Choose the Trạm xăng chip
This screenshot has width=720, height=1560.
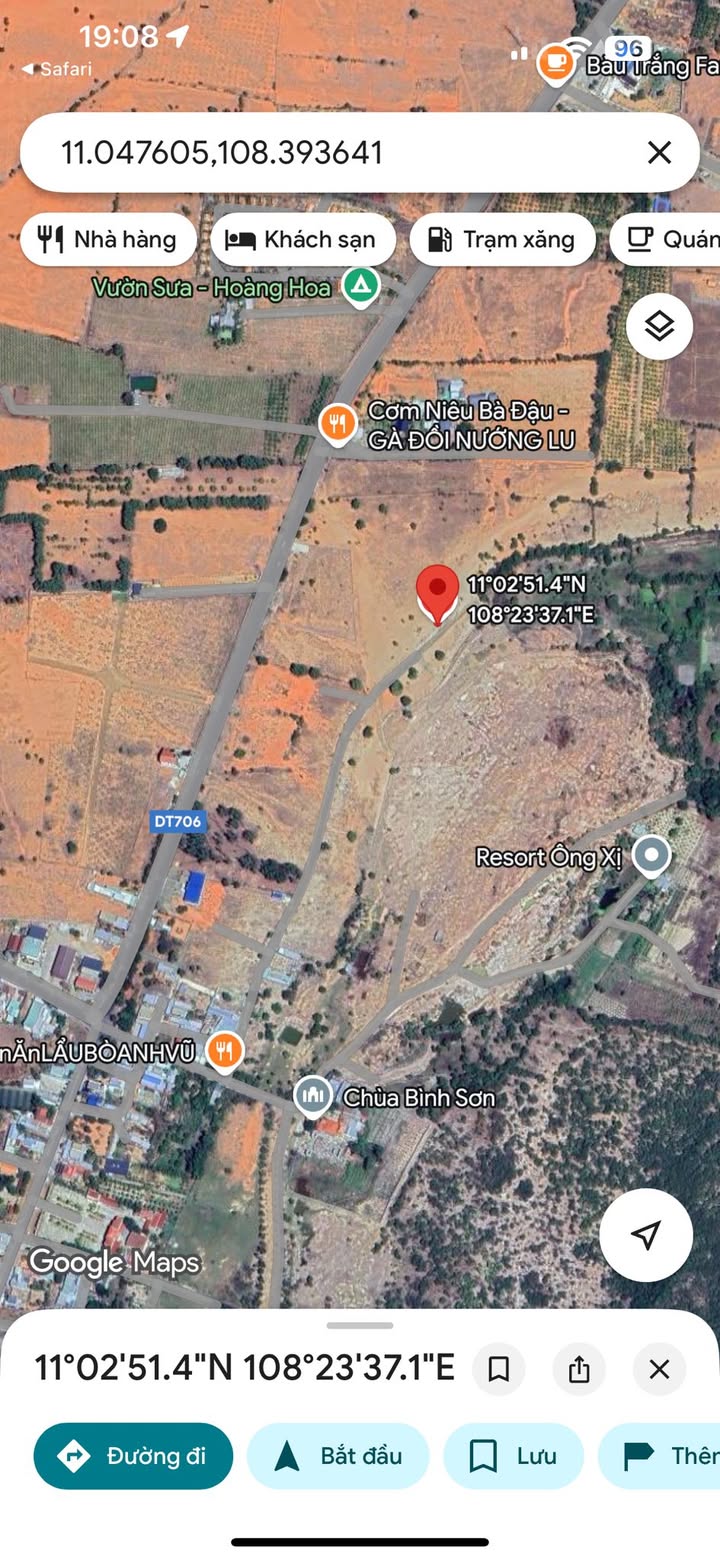click(502, 240)
